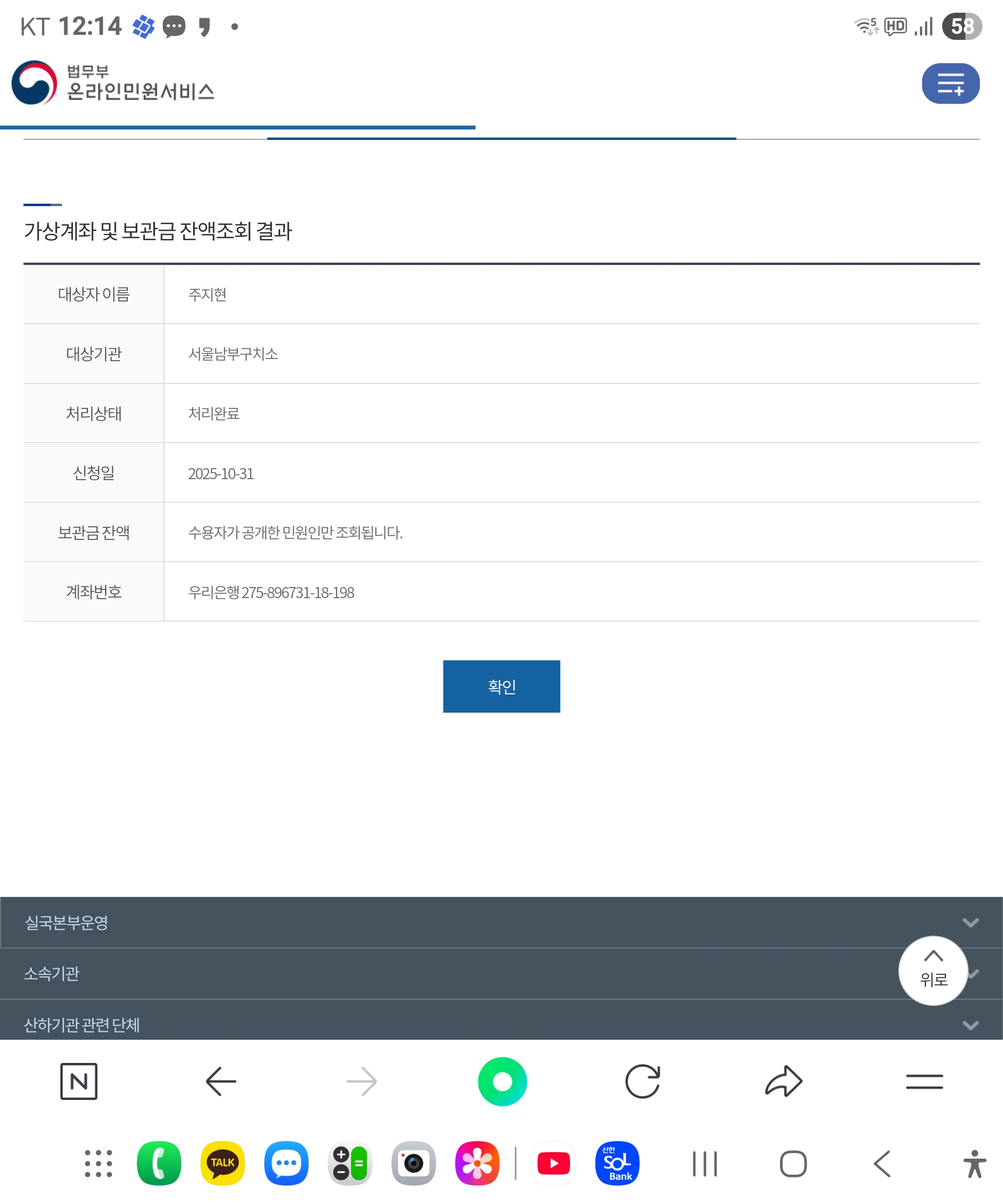Viewport: 1003px width, 1204px height.
Task: Reload the current page
Action: tap(642, 1081)
